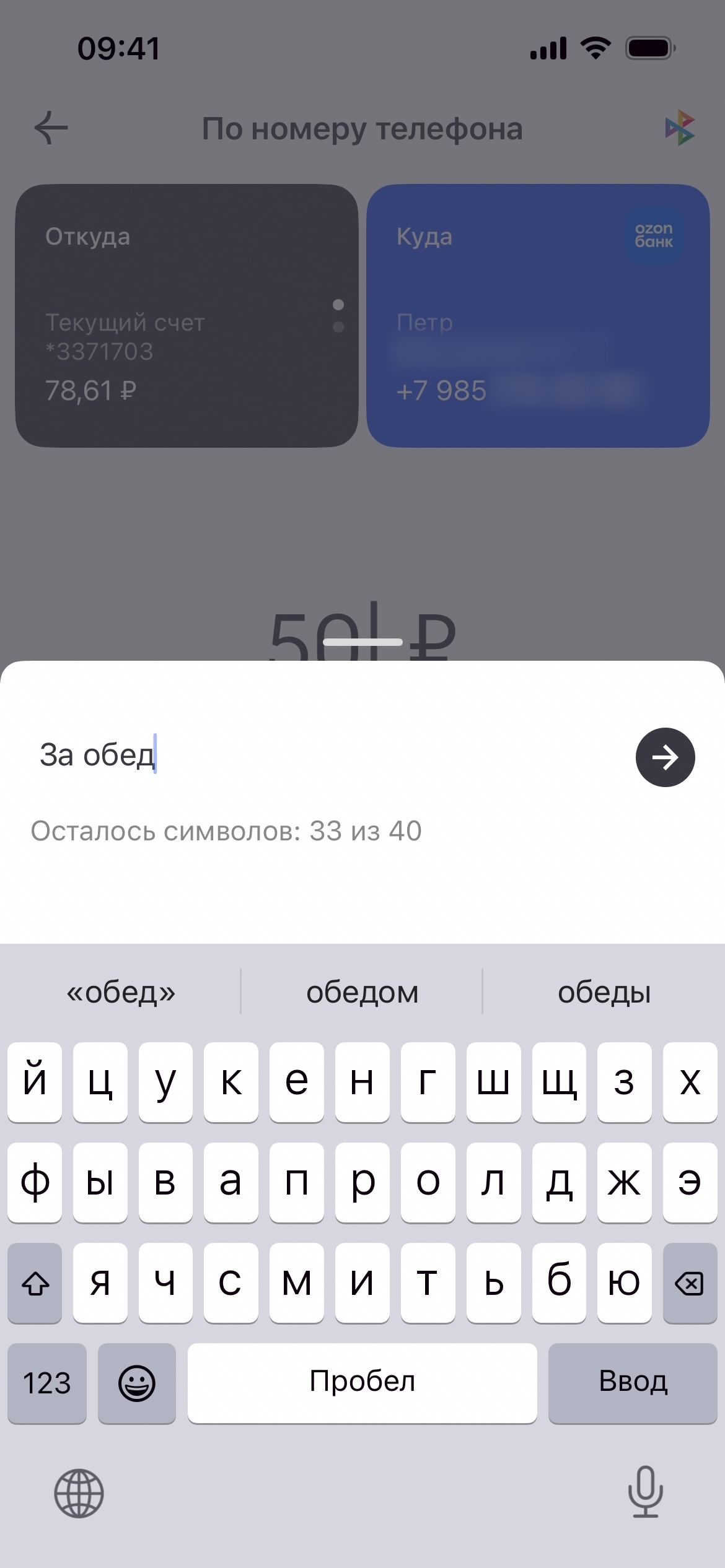
Task: Submit the comment with the arrow button
Action: tap(665, 757)
